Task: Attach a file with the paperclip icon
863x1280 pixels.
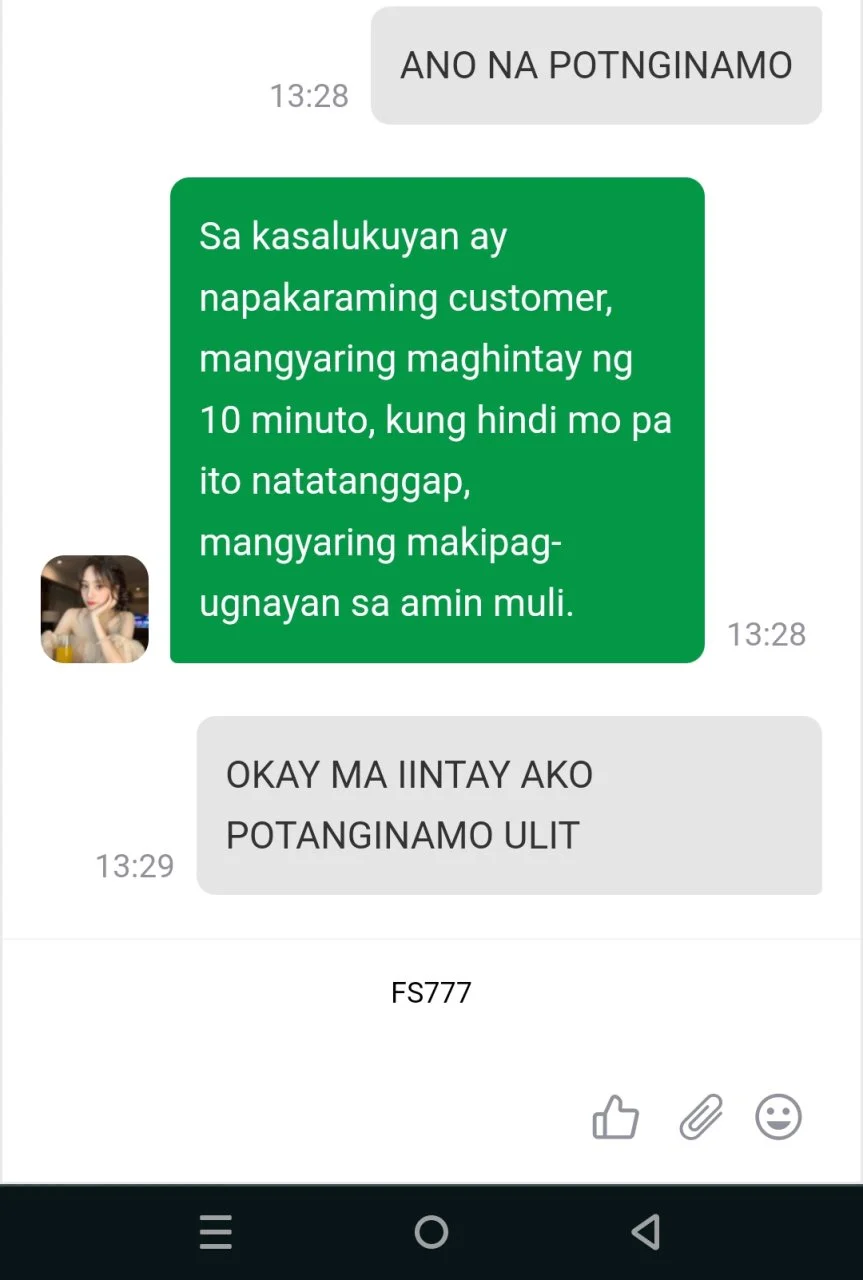Action: pos(701,1117)
